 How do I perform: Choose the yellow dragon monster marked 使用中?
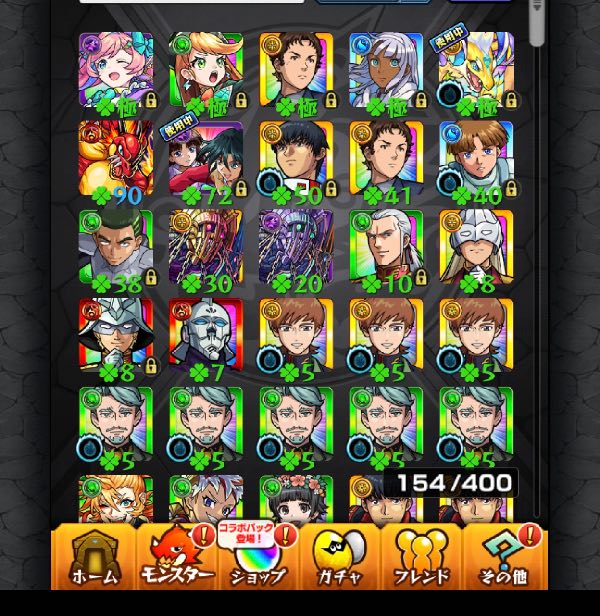click(x=476, y=70)
